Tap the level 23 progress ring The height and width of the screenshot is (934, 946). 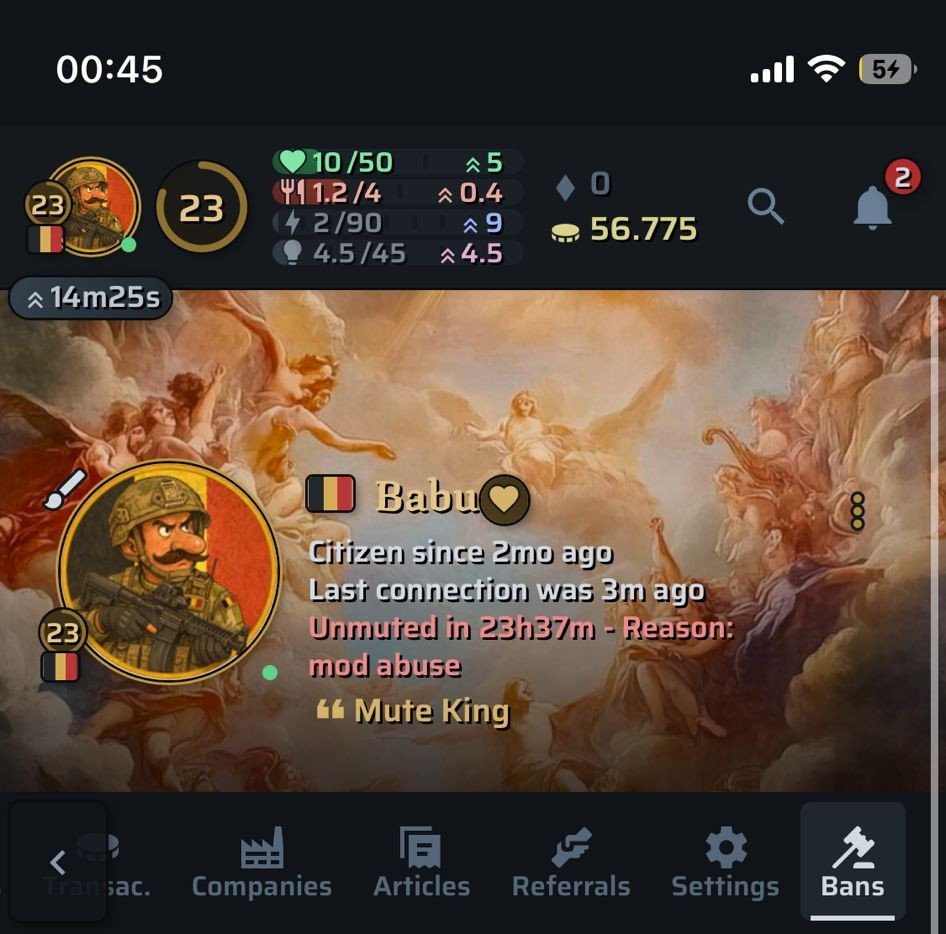(x=202, y=208)
